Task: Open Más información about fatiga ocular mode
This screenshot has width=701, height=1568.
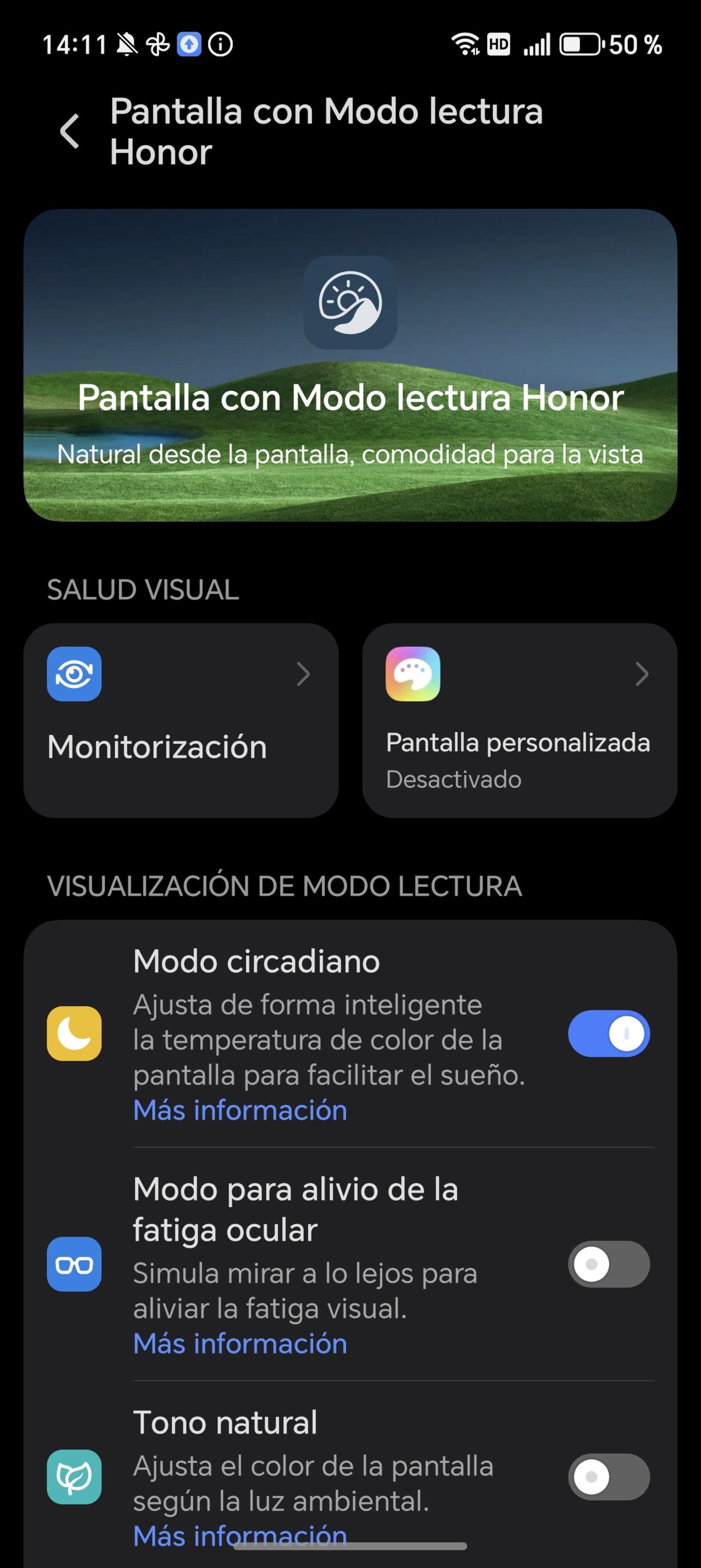Action: (x=240, y=1343)
